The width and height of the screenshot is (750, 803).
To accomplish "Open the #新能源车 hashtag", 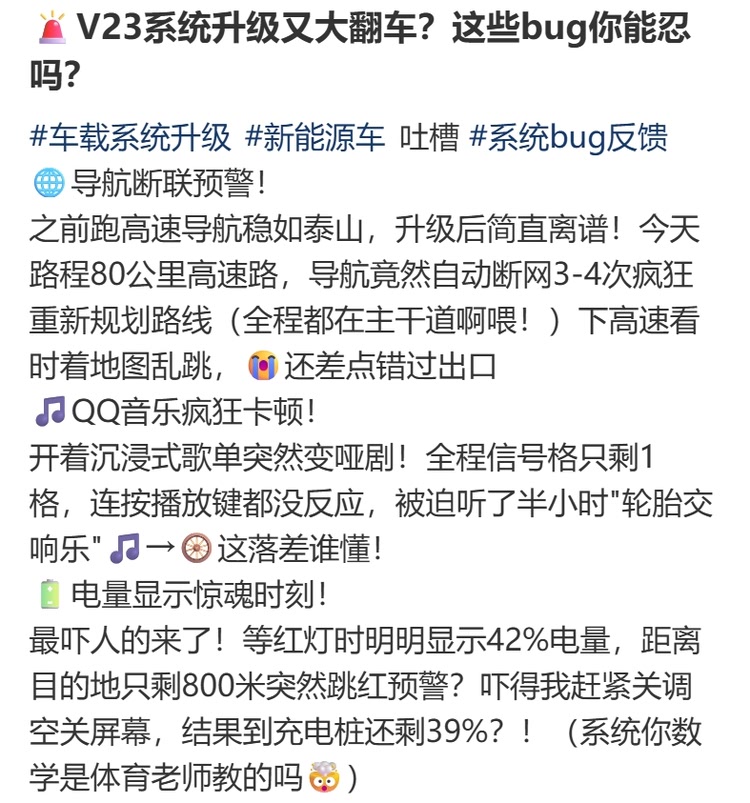I will (x=315, y=138).
